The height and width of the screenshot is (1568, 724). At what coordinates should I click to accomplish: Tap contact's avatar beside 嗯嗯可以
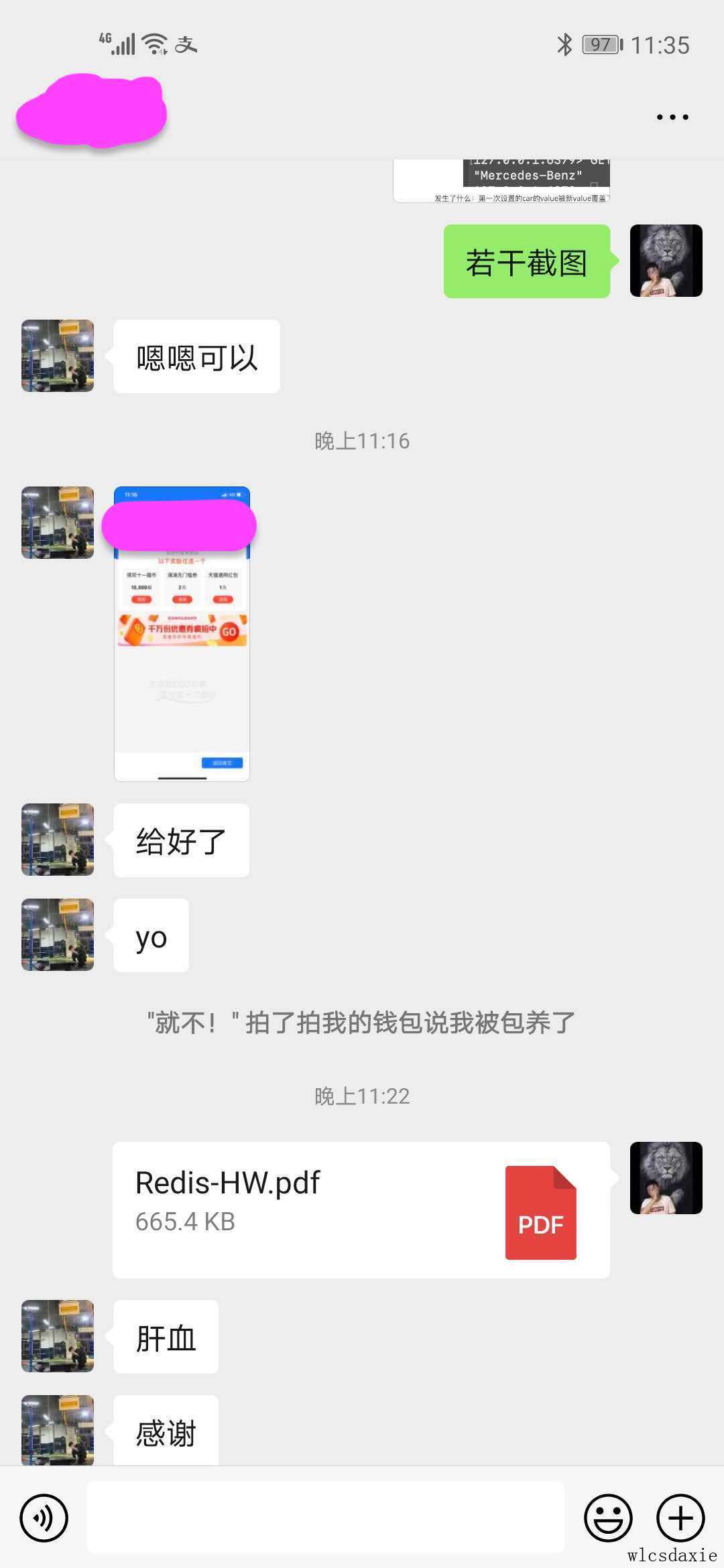[58, 356]
